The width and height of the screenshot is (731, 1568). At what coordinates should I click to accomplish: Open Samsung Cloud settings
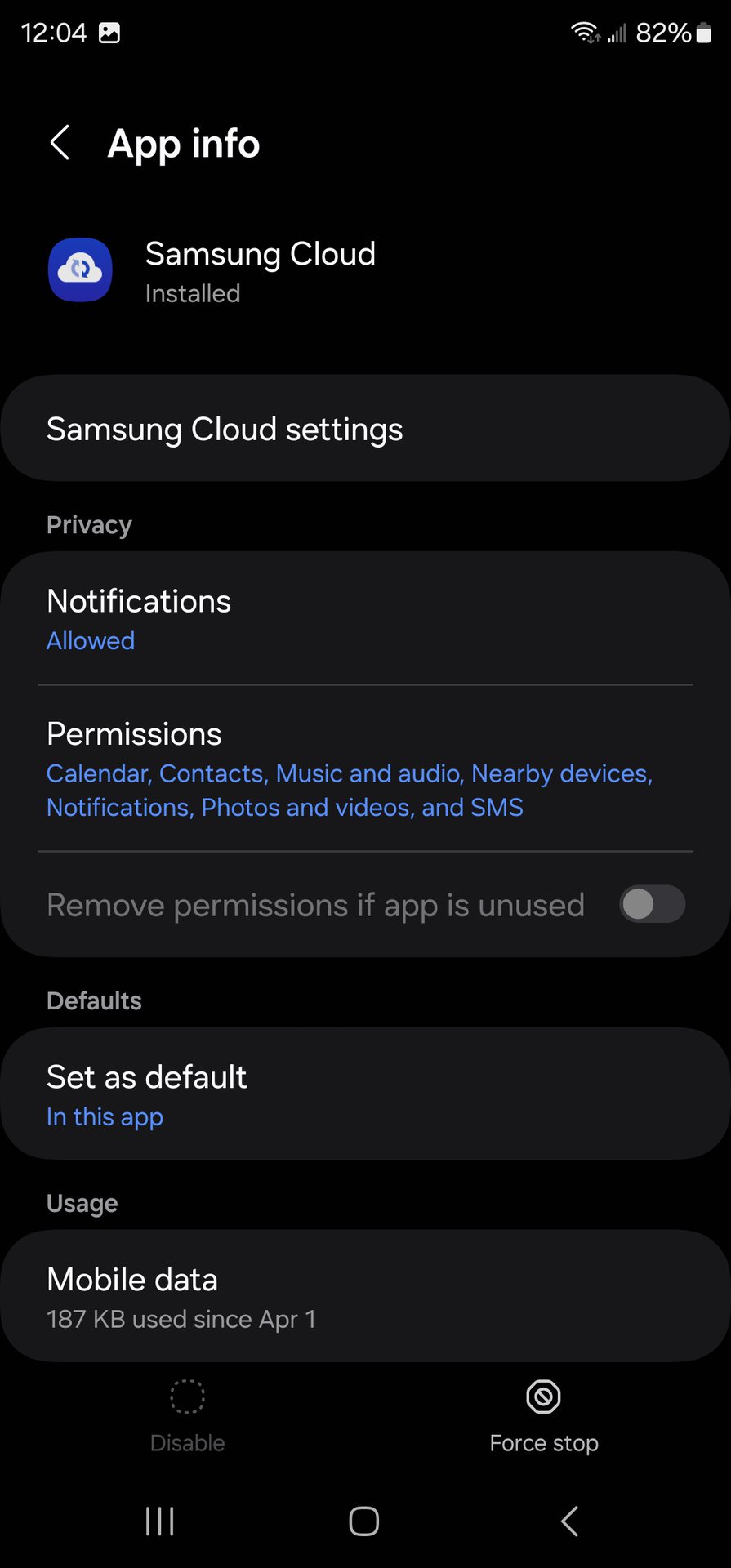365,429
